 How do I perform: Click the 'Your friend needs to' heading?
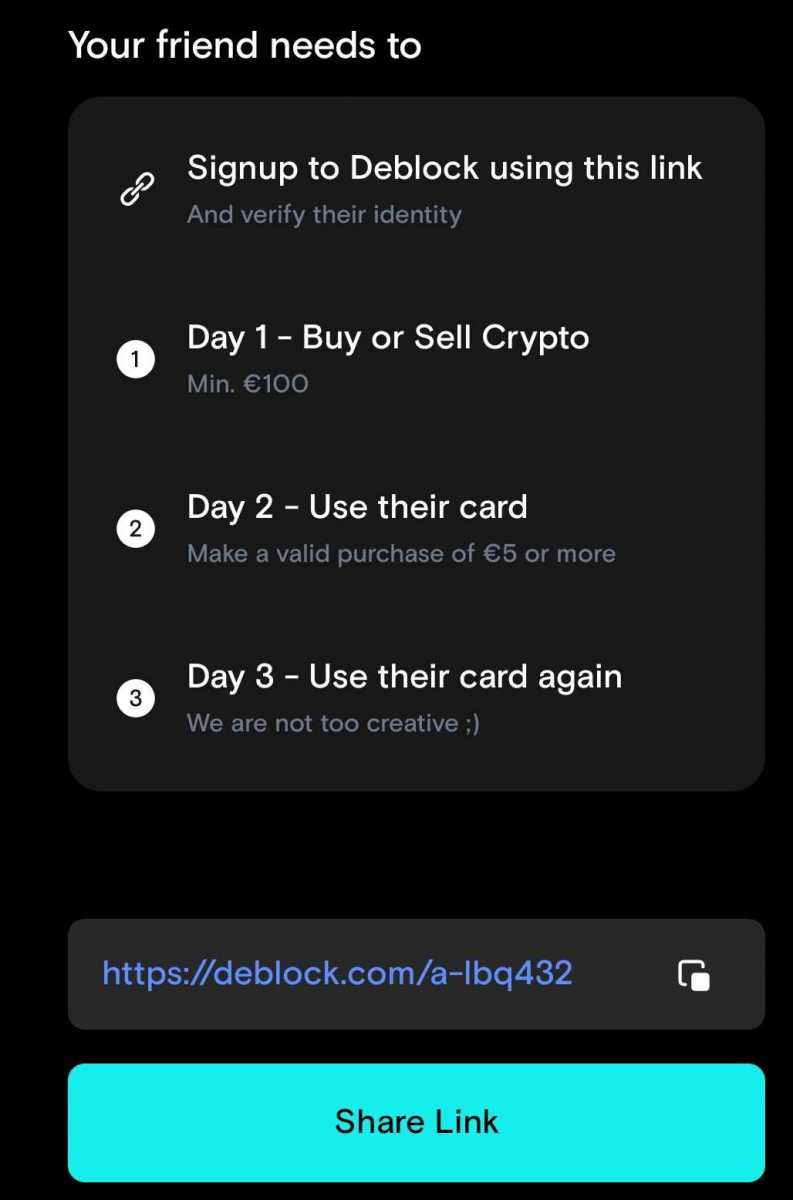pyautogui.click(x=243, y=44)
